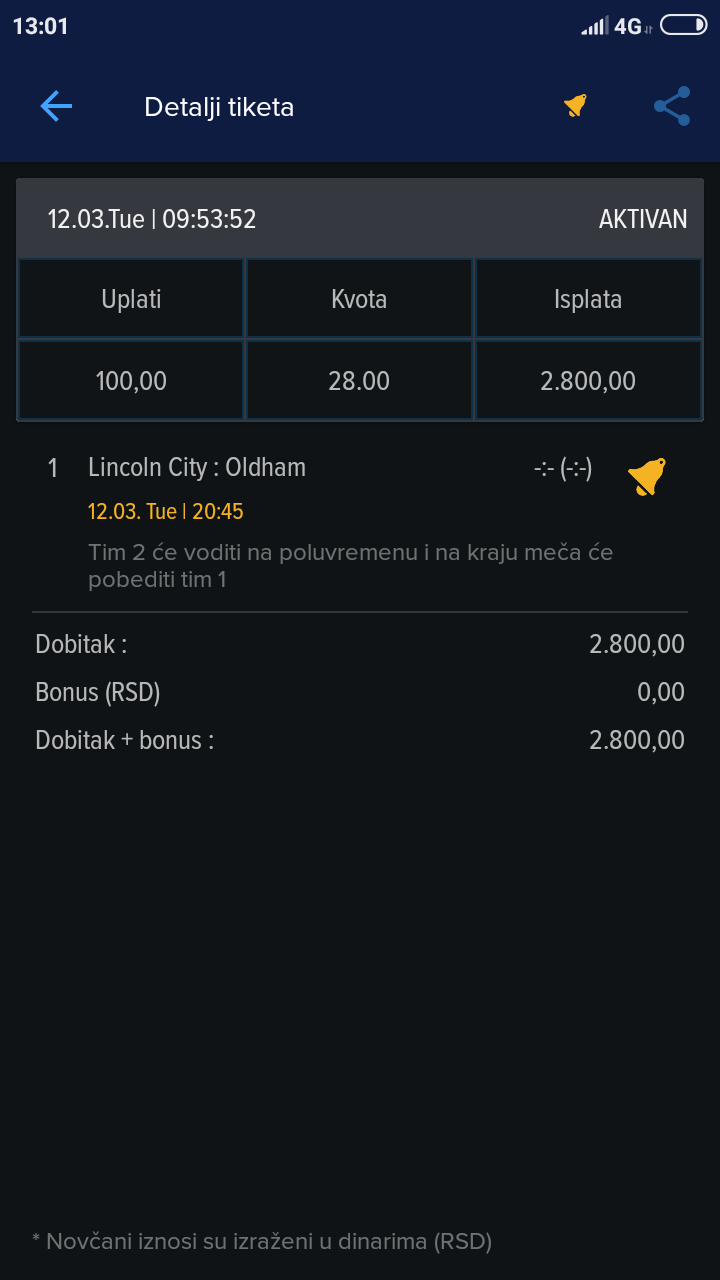
Task: Open the Lincoln City : Oldham match row
Action: tap(360, 522)
